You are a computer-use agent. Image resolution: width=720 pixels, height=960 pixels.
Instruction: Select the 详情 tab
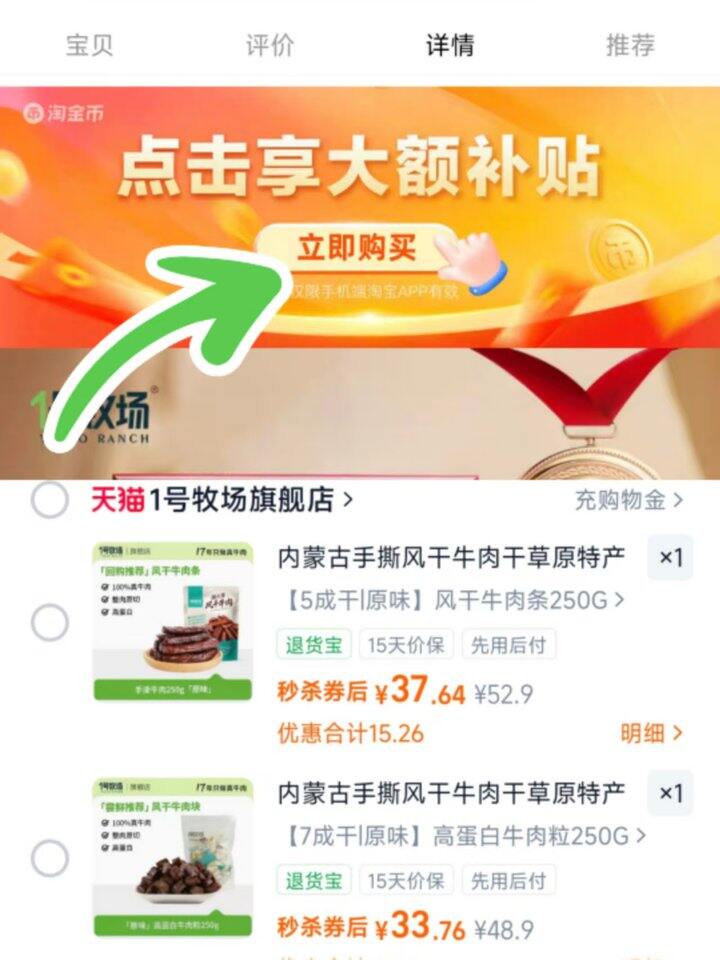[x=450, y=45]
